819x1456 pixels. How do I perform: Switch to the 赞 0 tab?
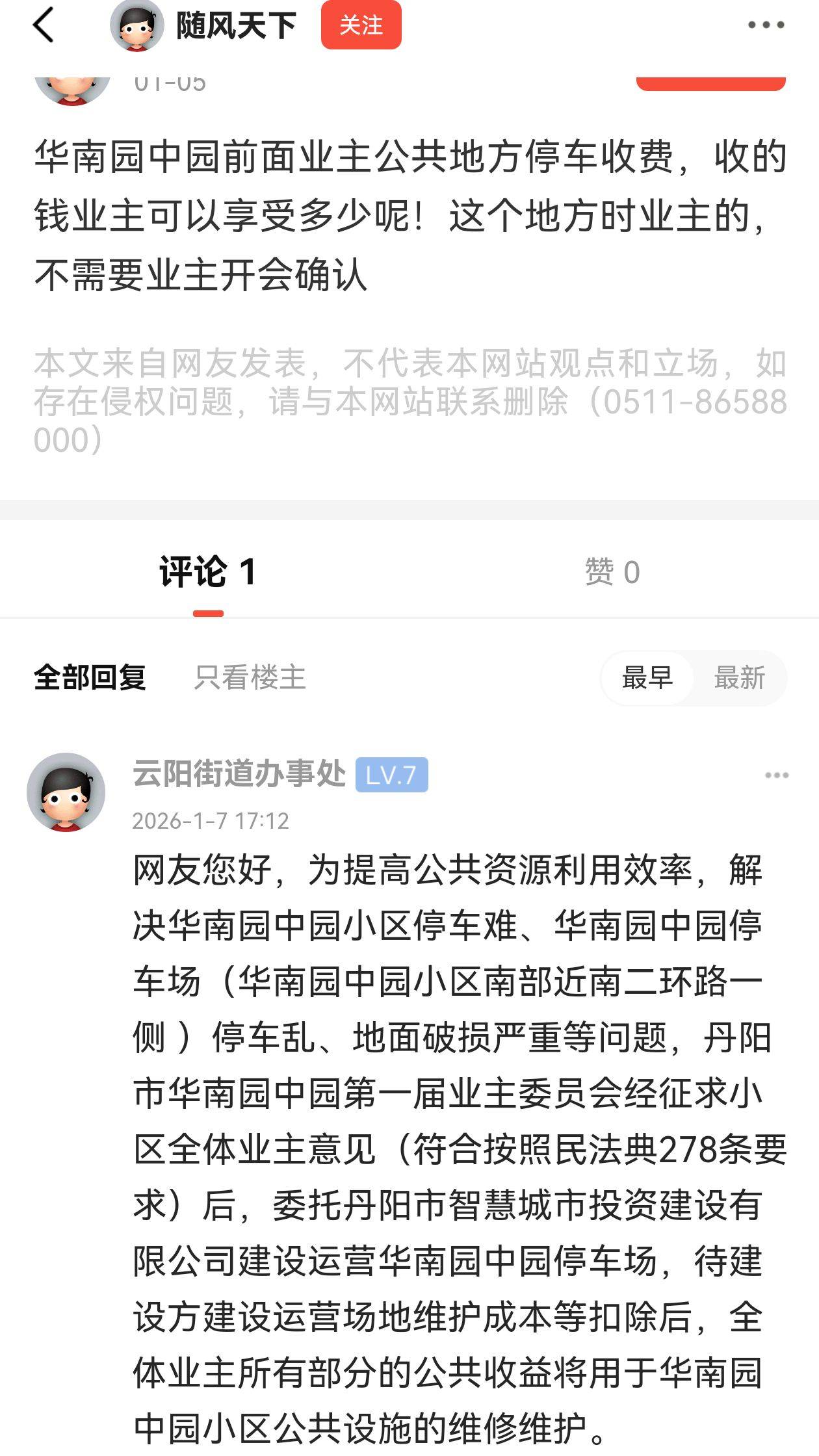[612, 573]
